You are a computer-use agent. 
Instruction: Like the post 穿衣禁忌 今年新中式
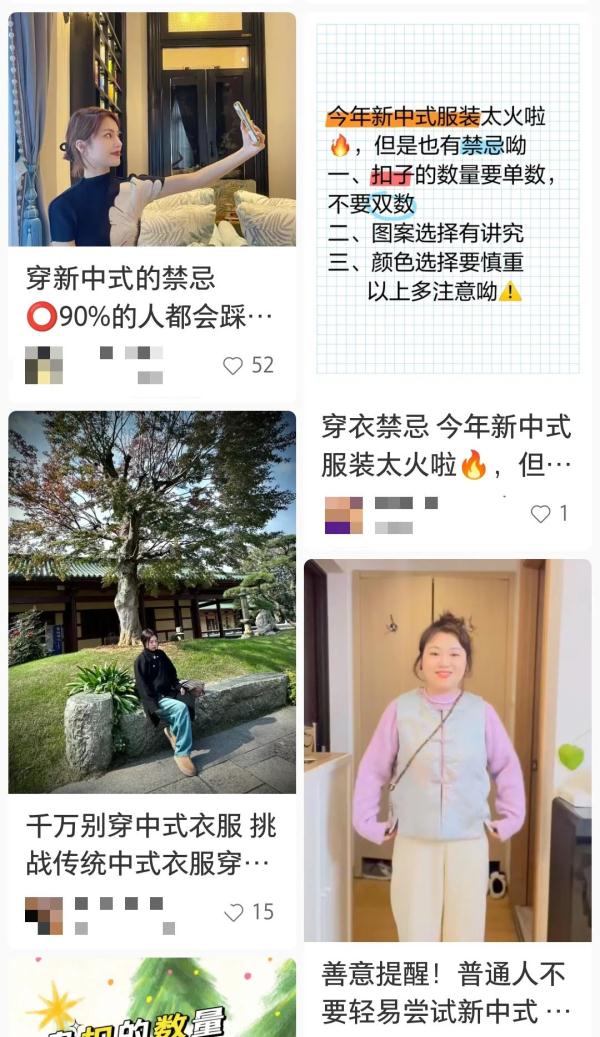[x=540, y=514]
